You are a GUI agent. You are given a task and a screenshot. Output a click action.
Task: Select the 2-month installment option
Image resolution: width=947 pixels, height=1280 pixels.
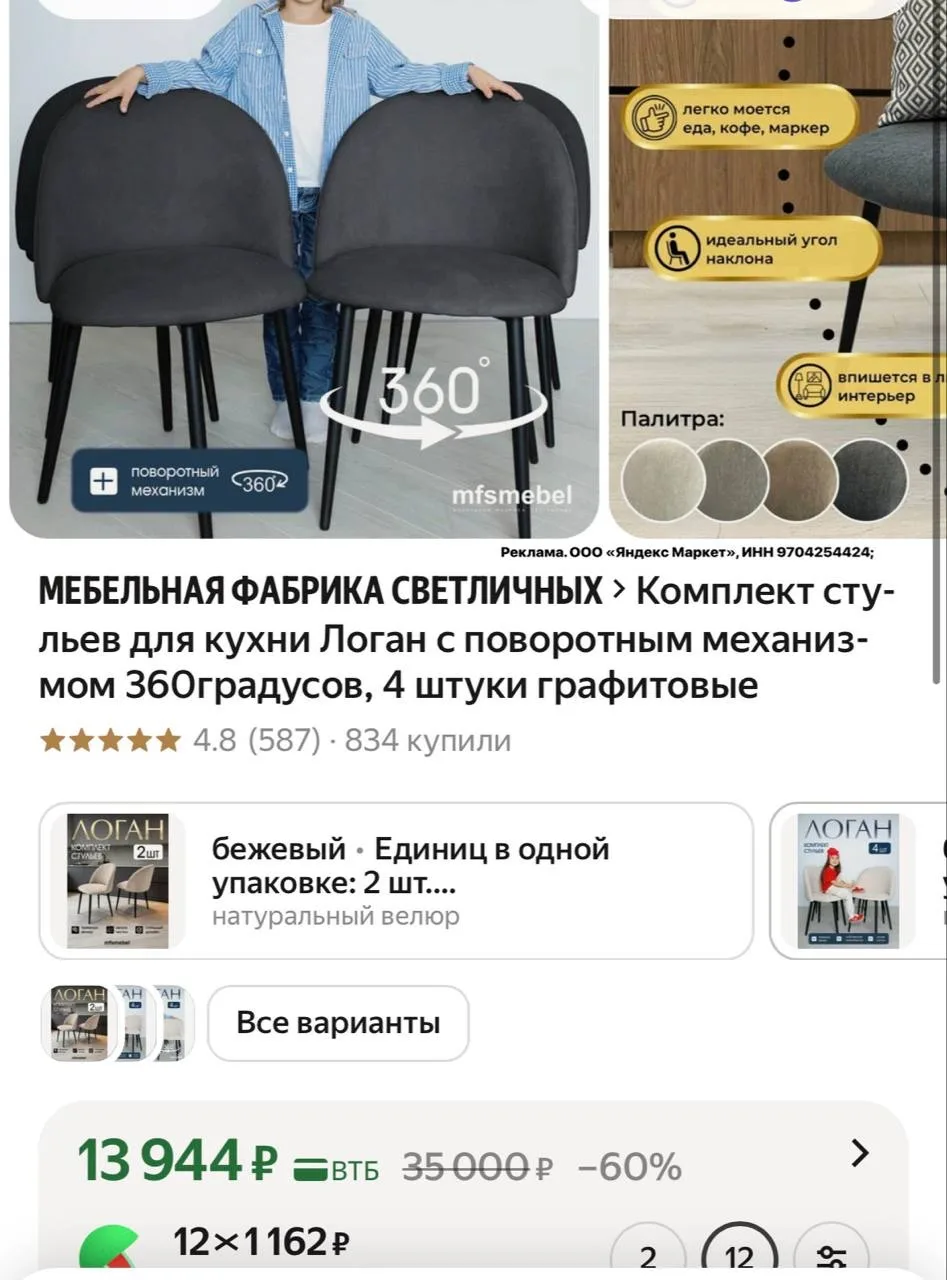(x=648, y=1256)
